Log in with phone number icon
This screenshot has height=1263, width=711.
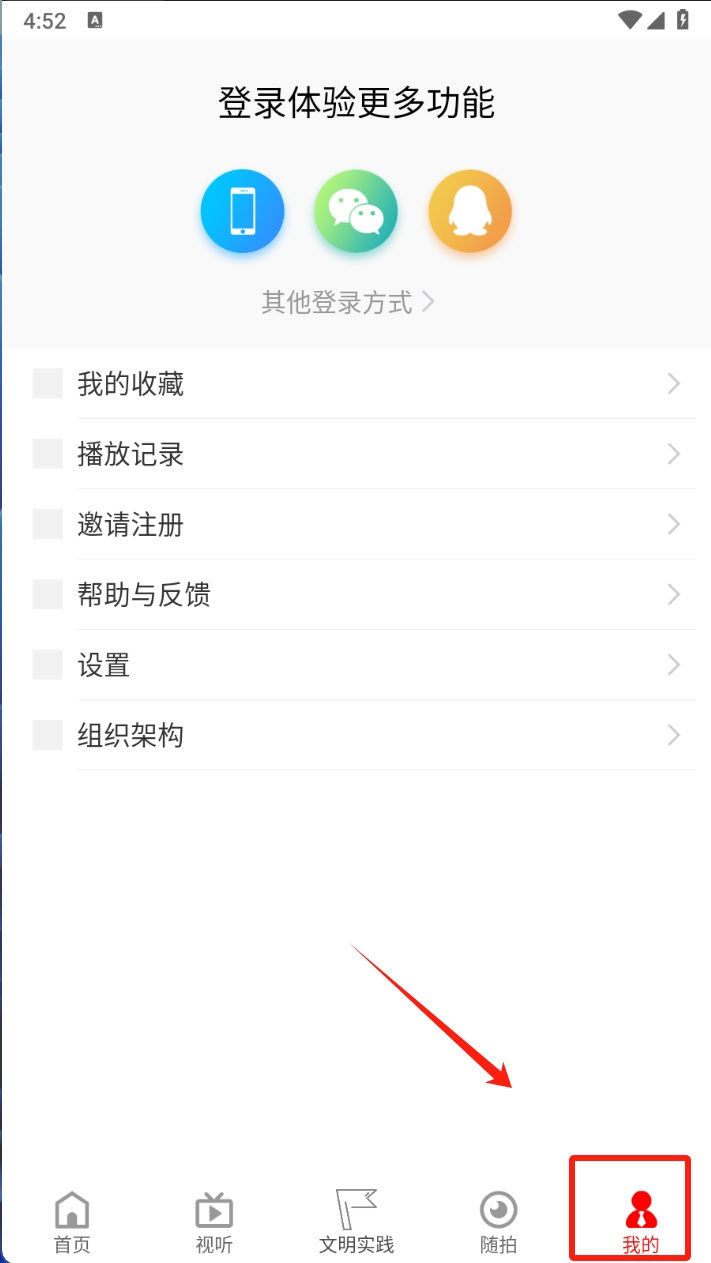click(242, 212)
